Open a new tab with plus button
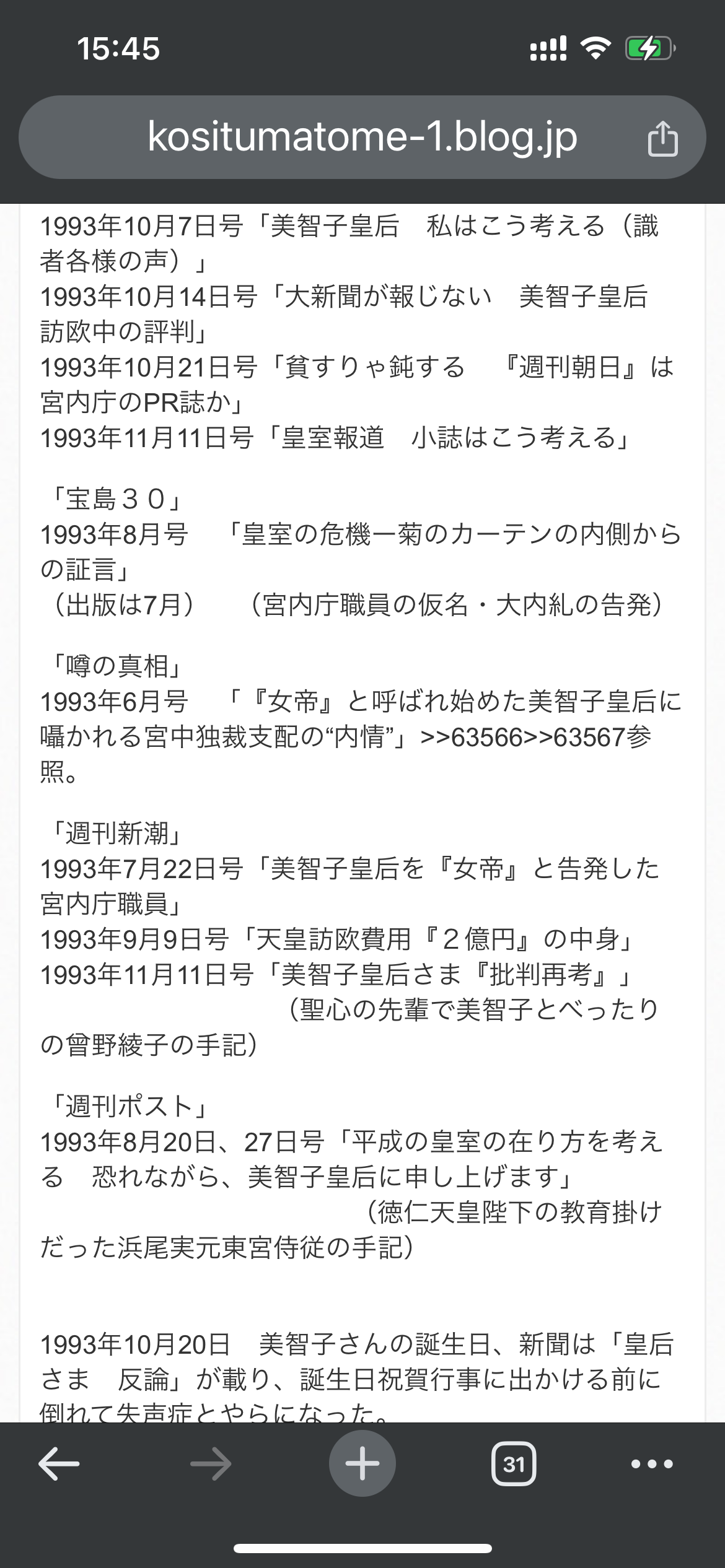The width and height of the screenshot is (725, 1568). click(362, 1463)
